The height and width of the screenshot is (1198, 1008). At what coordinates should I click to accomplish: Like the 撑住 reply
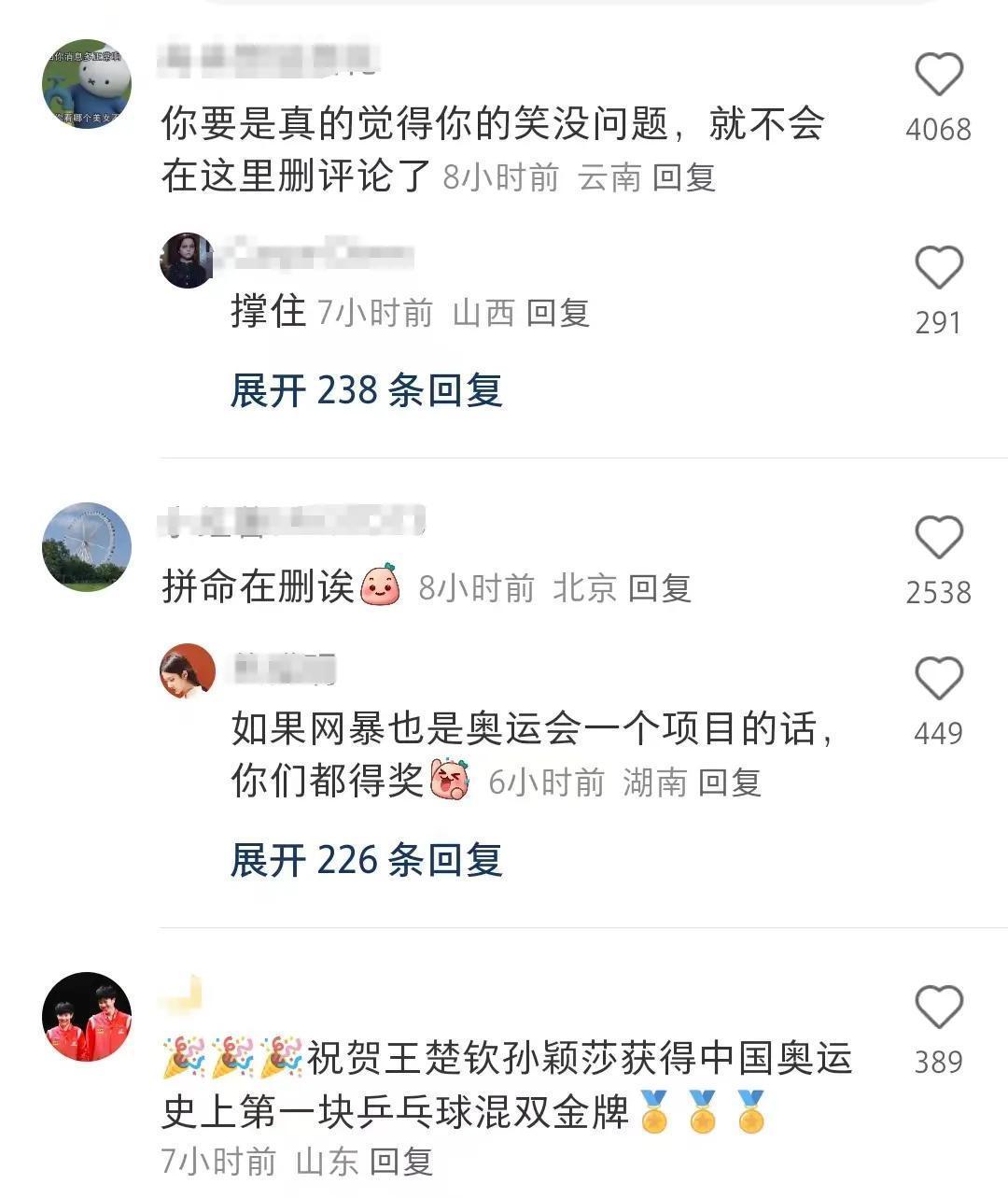click(938, 268)
